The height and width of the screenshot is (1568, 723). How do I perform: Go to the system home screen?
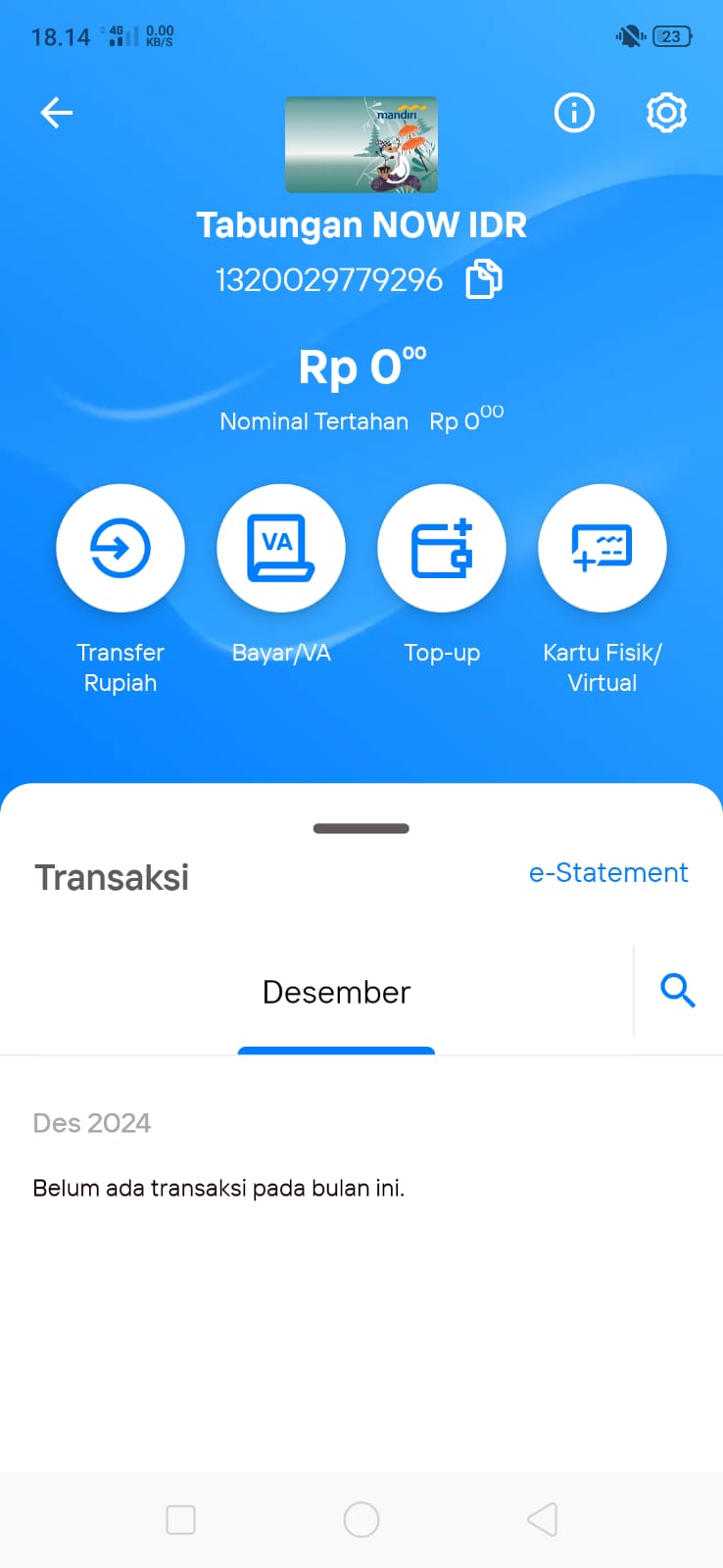click(361, 1520)
